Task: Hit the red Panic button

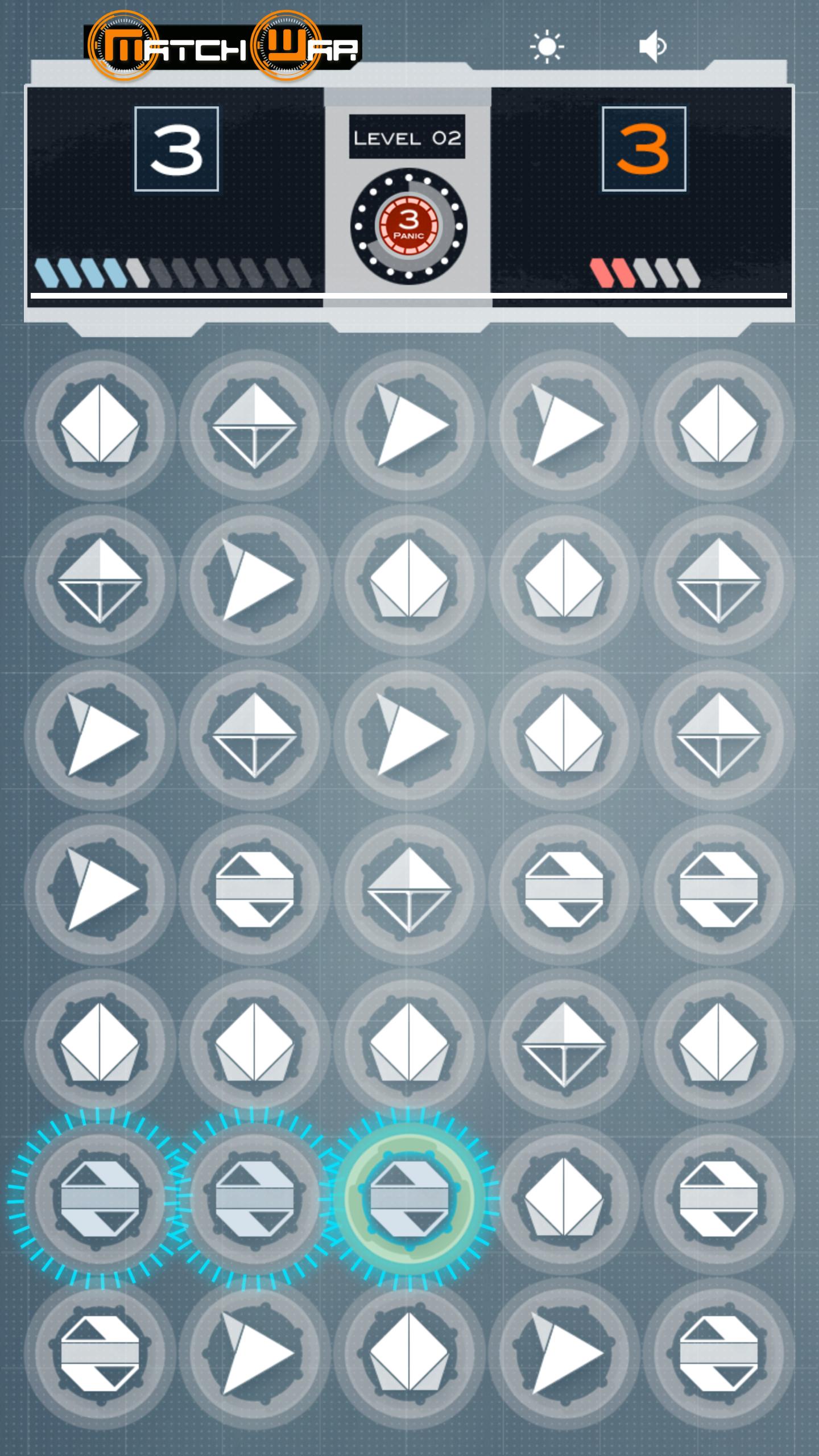Action: click(x=408, y=226)
